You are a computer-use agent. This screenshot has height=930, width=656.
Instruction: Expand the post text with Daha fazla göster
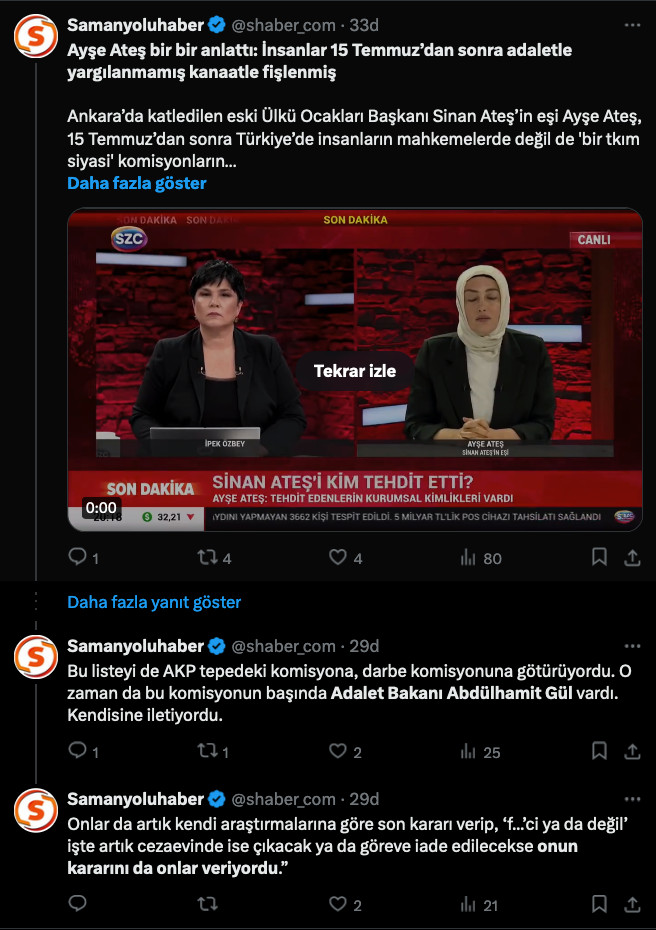136,183
